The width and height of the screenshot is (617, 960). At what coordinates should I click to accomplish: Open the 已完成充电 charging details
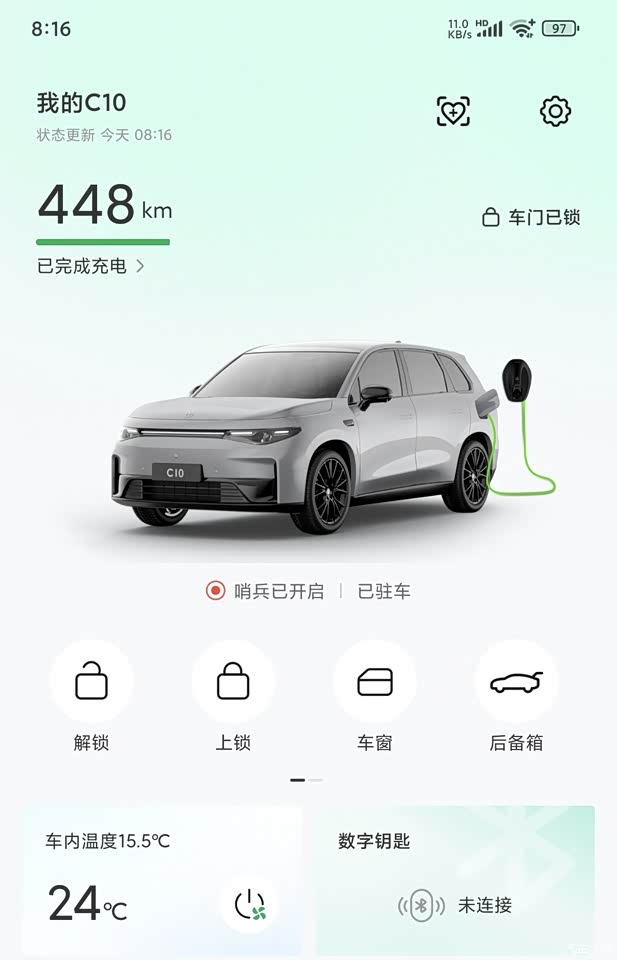click(90, 266)
